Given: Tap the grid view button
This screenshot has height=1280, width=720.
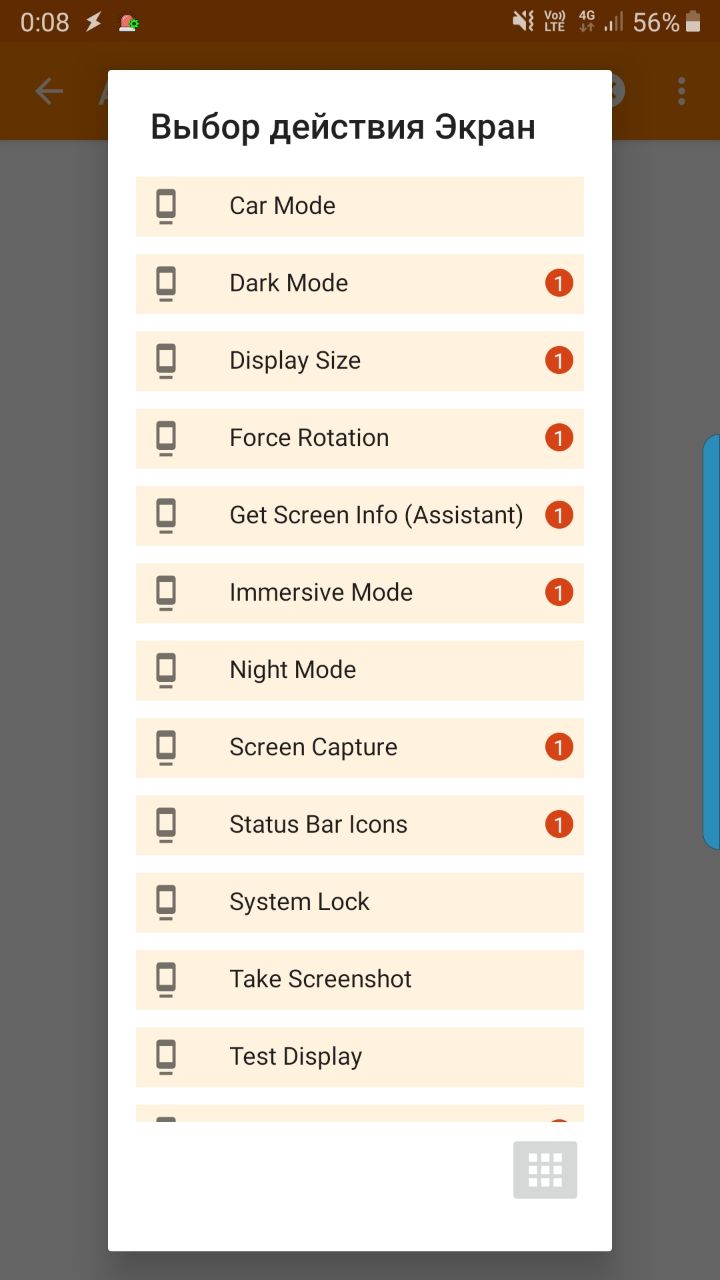Looking at the screenshot, I should (x=545, y=1169).
